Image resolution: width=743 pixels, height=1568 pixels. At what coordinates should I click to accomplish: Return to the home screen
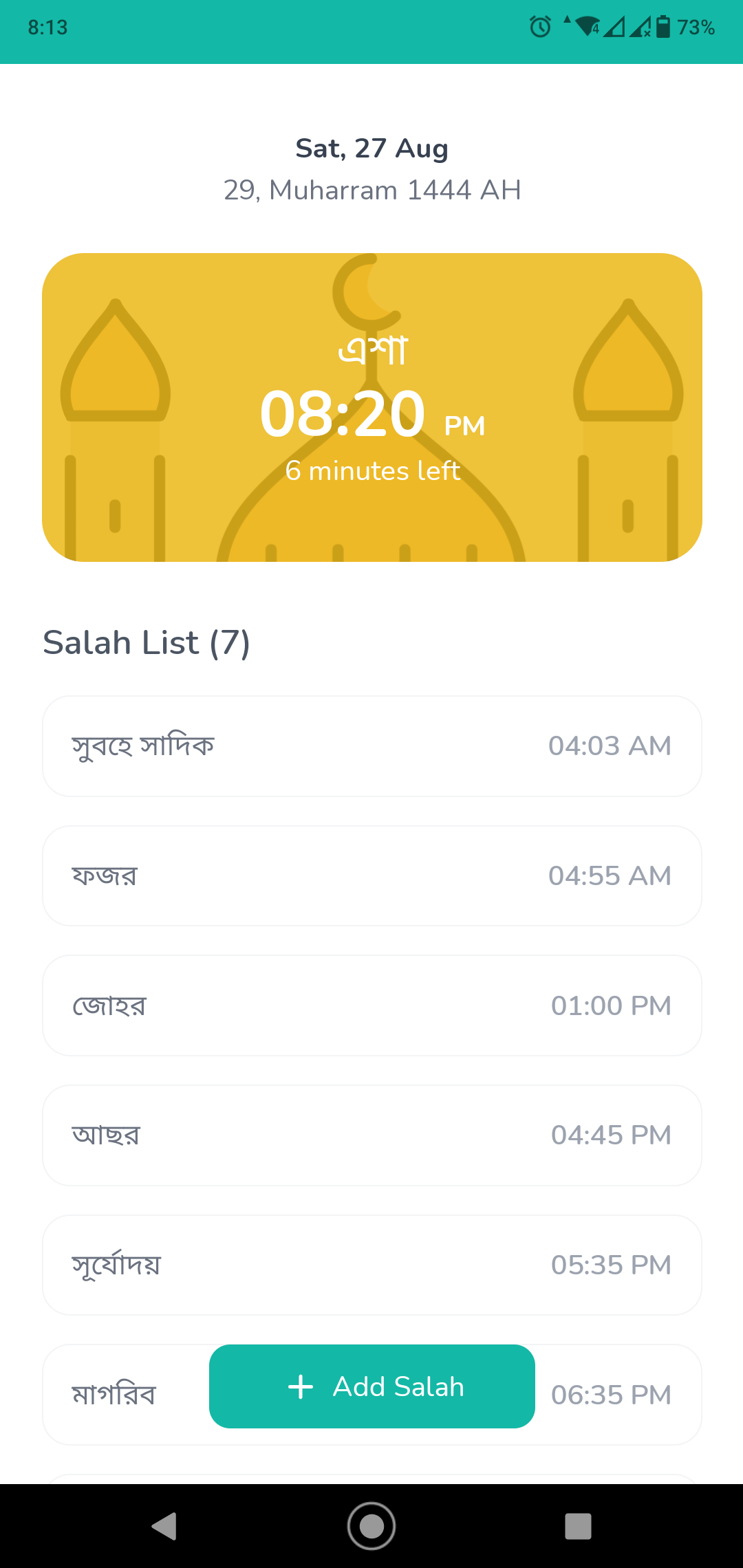pyautogui.click(x=371, y=1526)
